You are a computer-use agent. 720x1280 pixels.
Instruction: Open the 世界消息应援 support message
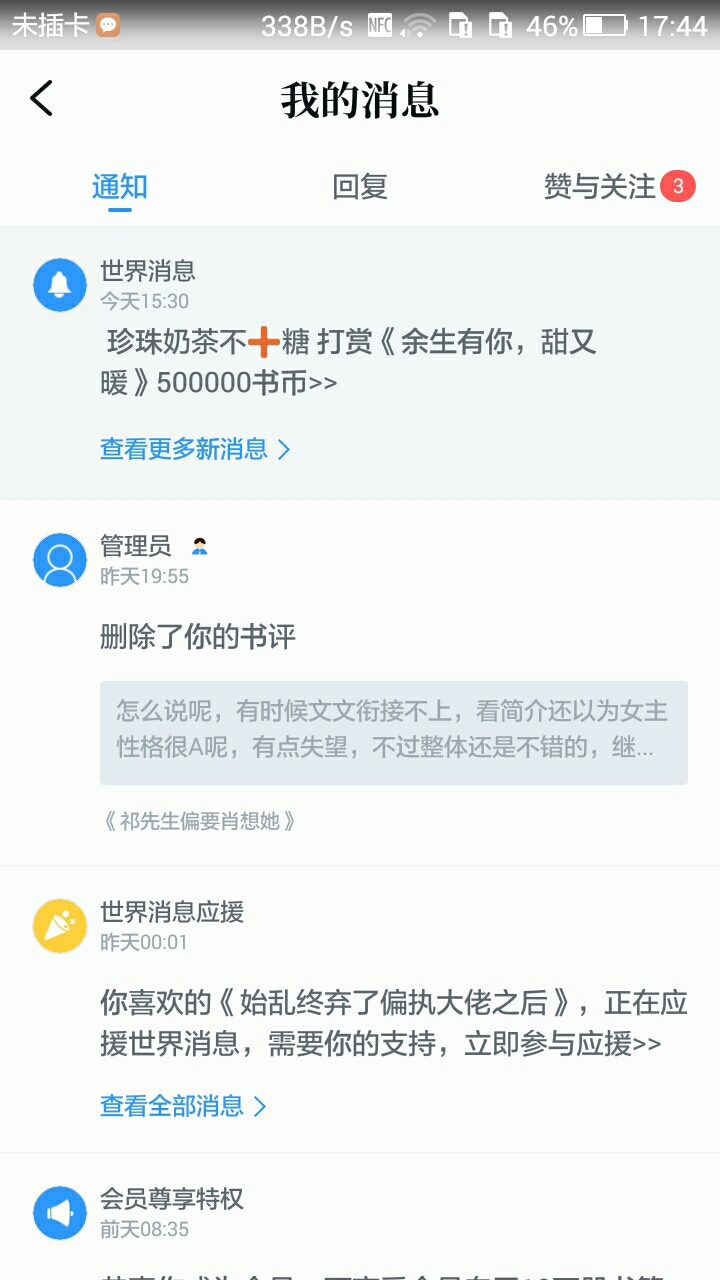tap(393, 1022)
